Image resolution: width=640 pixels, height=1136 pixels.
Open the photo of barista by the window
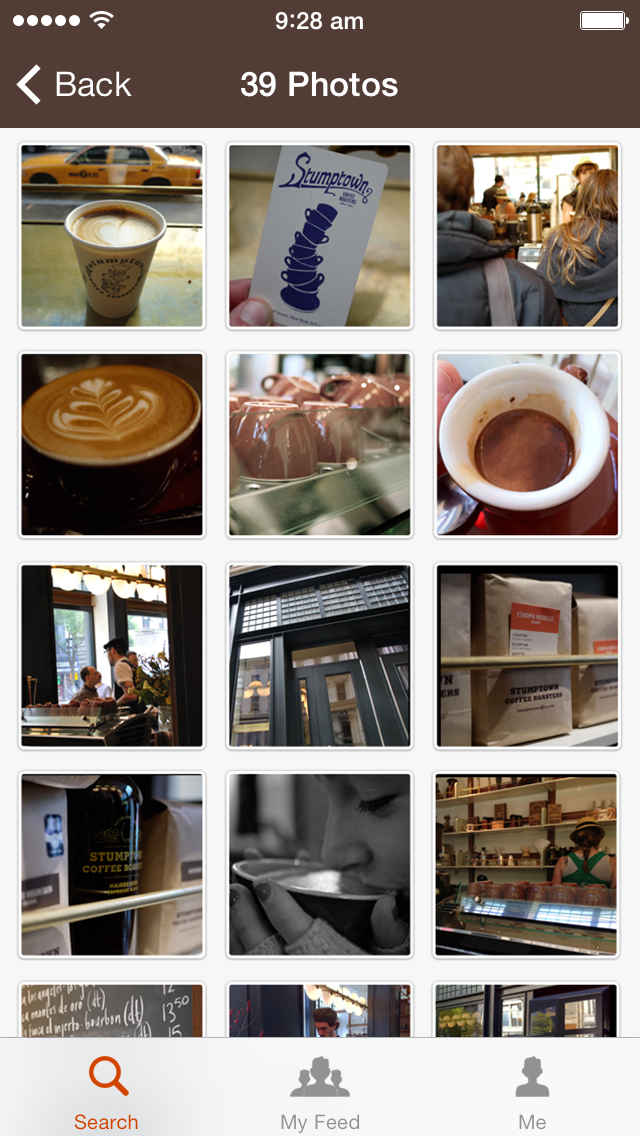tap(112, 655)
